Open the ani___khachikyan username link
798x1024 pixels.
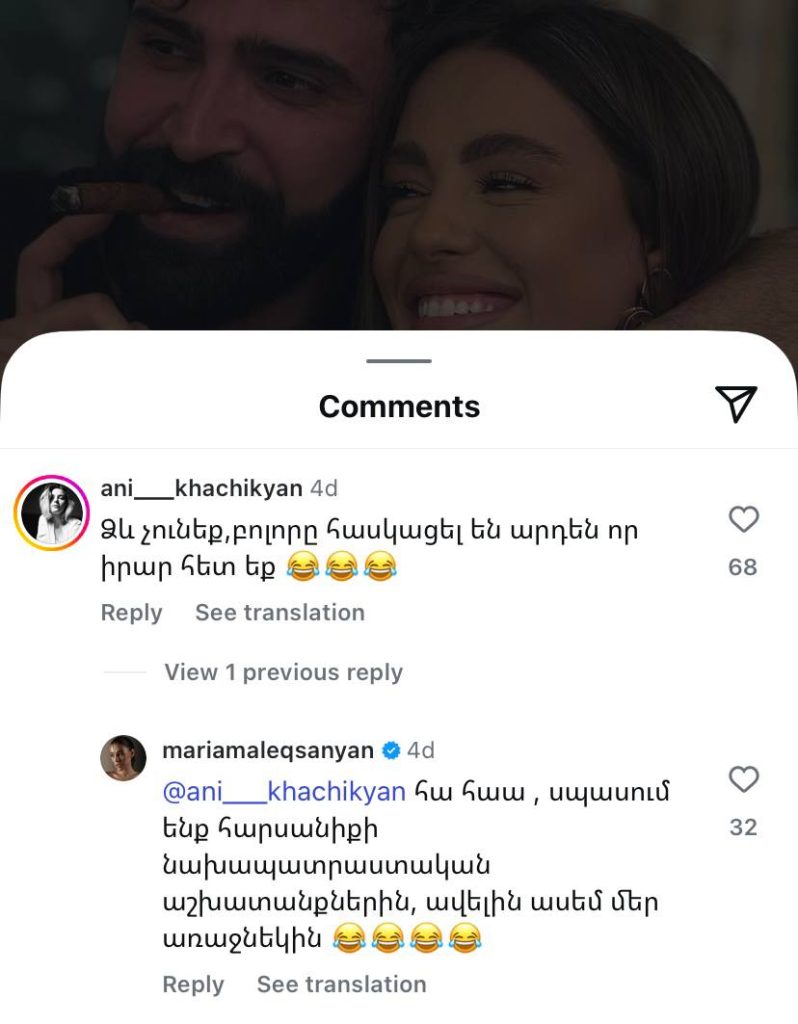click(201, 488)
